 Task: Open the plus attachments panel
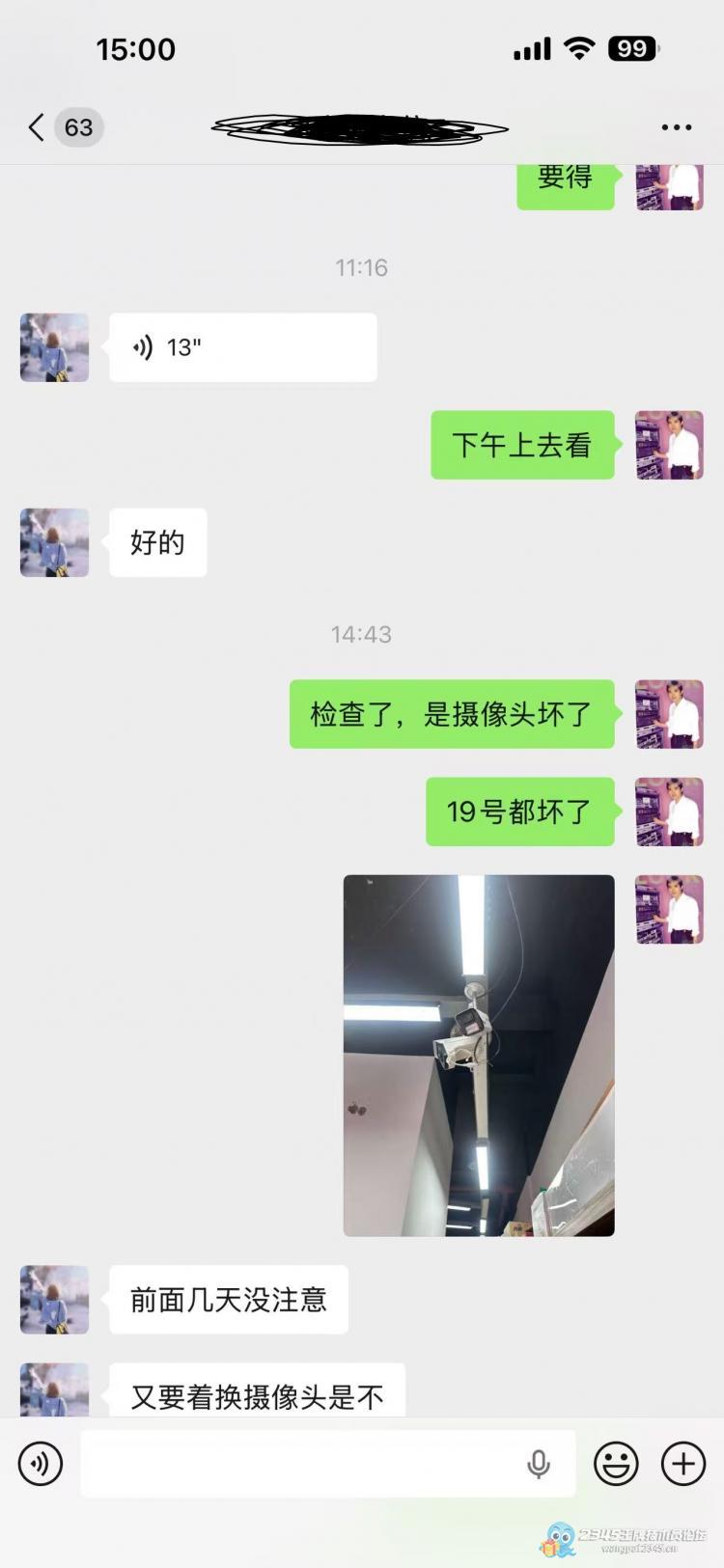coord(683,1464)
